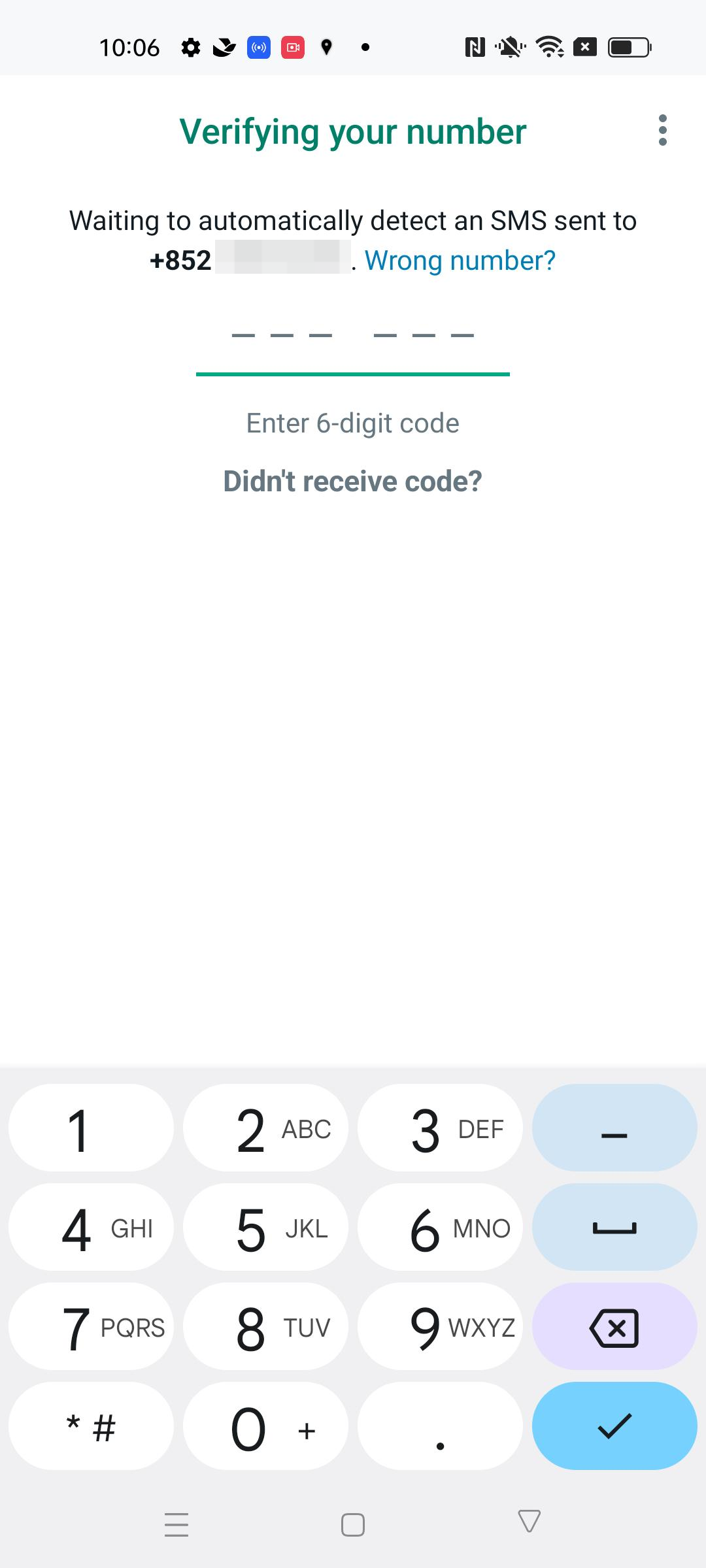Confirm entry with the checkmark key

click(x=614, y=1428)
